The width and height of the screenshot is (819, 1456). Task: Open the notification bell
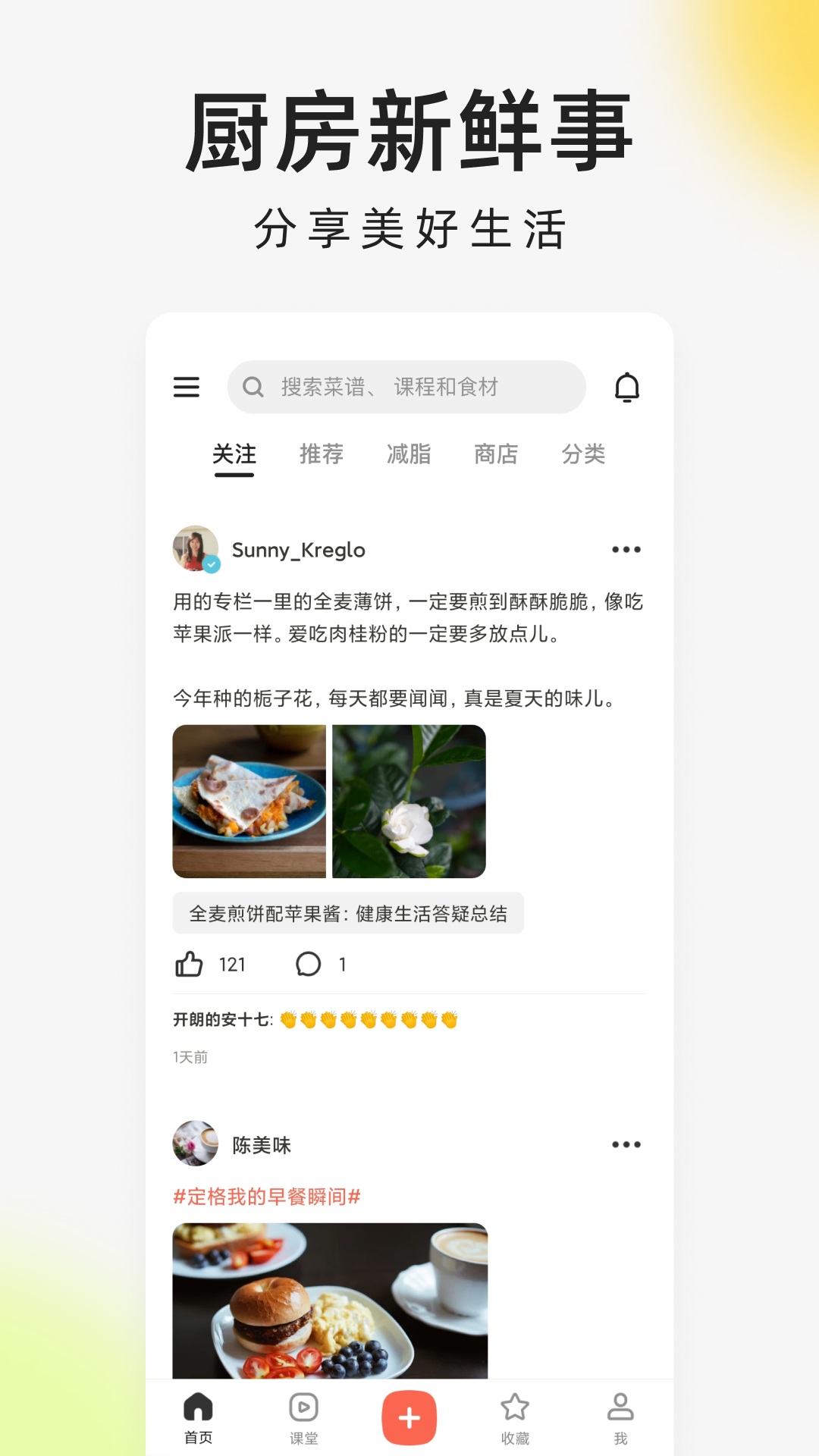pyautogui.click(x=626, y=387)
